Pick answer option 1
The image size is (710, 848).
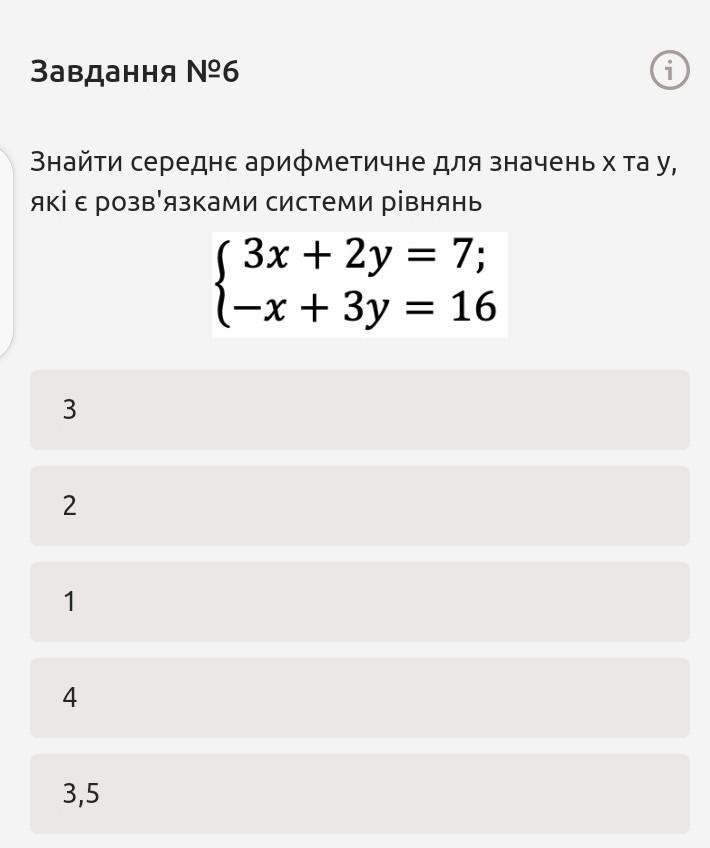(x=360, y=602)
